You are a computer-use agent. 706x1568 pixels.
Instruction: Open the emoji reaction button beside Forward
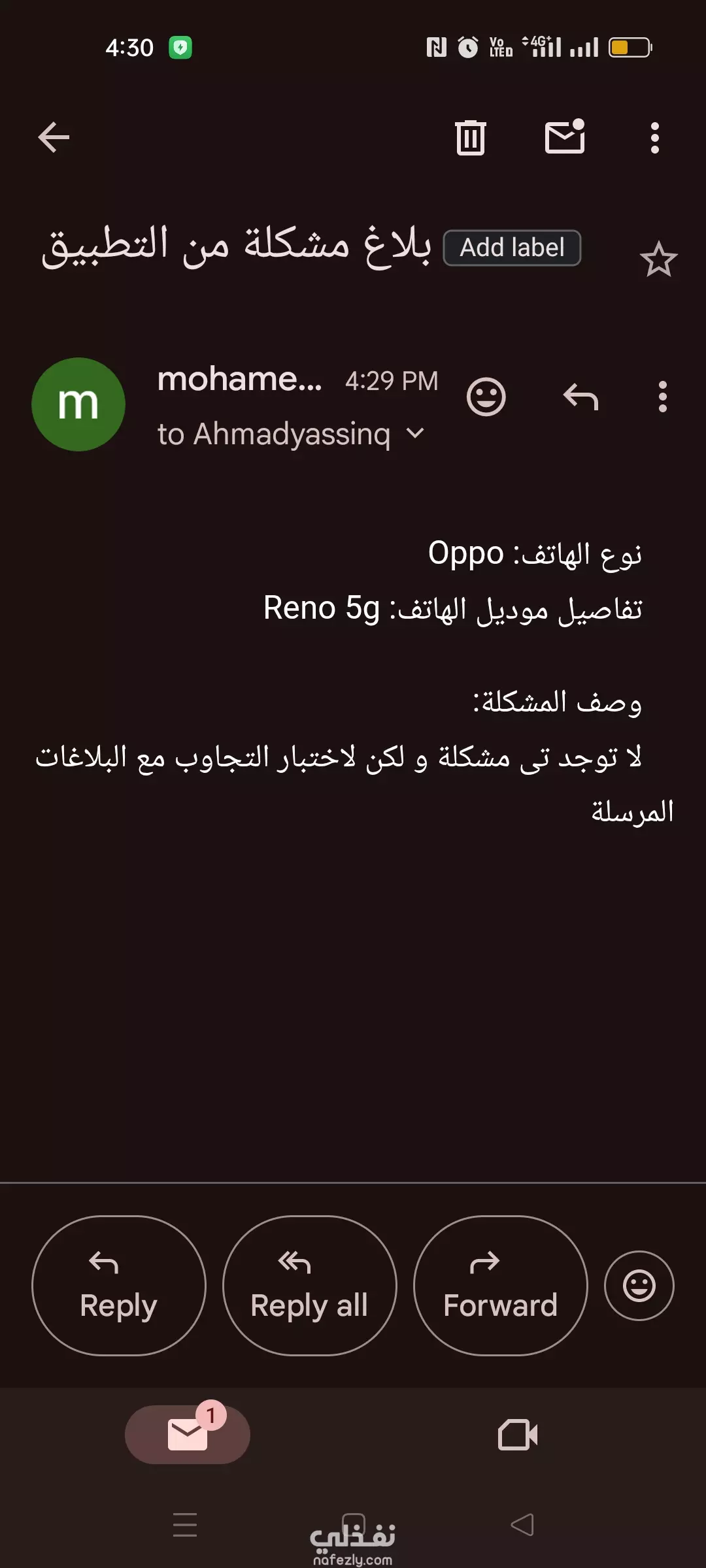[639, 1286]
